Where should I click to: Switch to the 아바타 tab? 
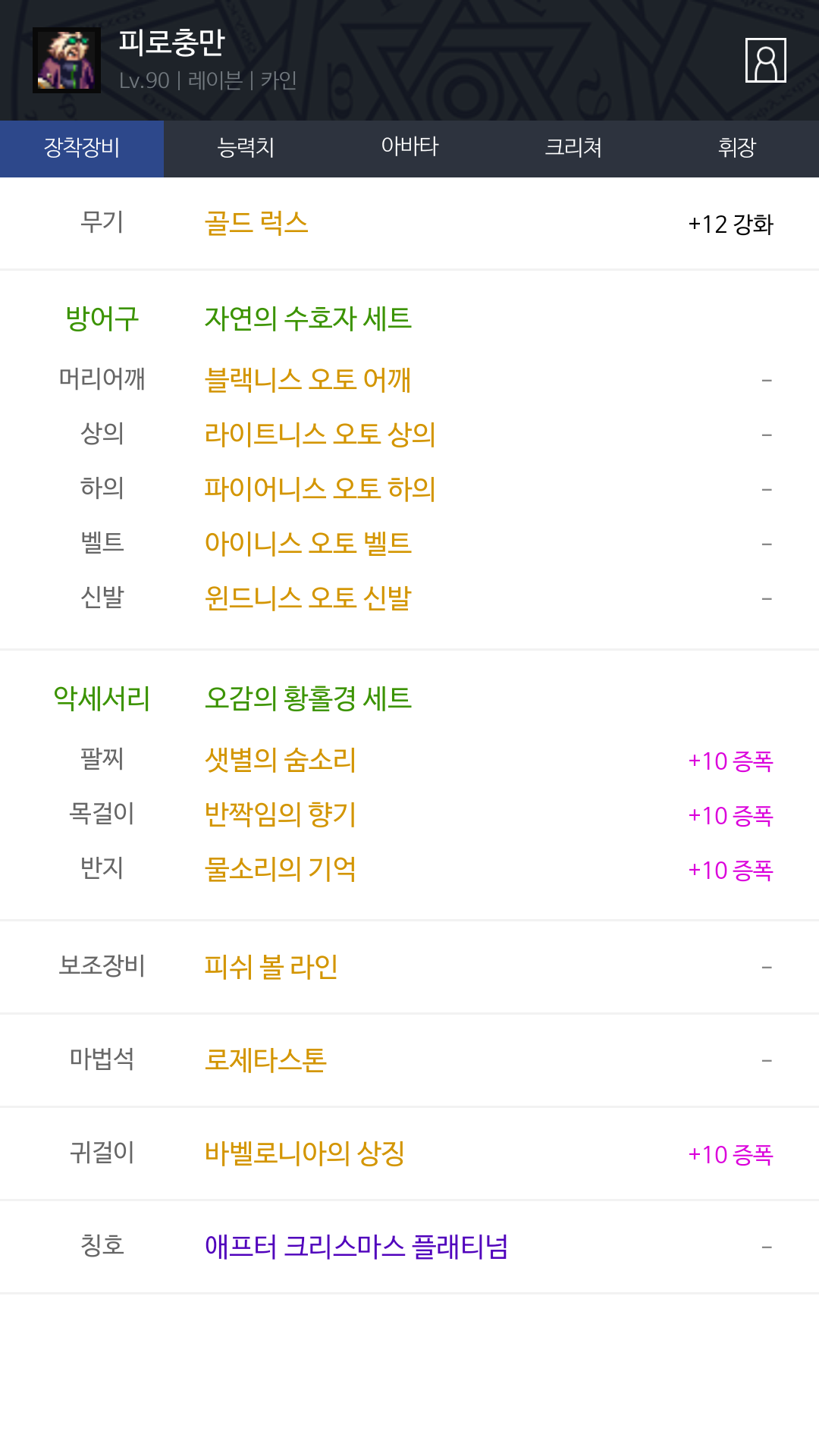[409, 148]
